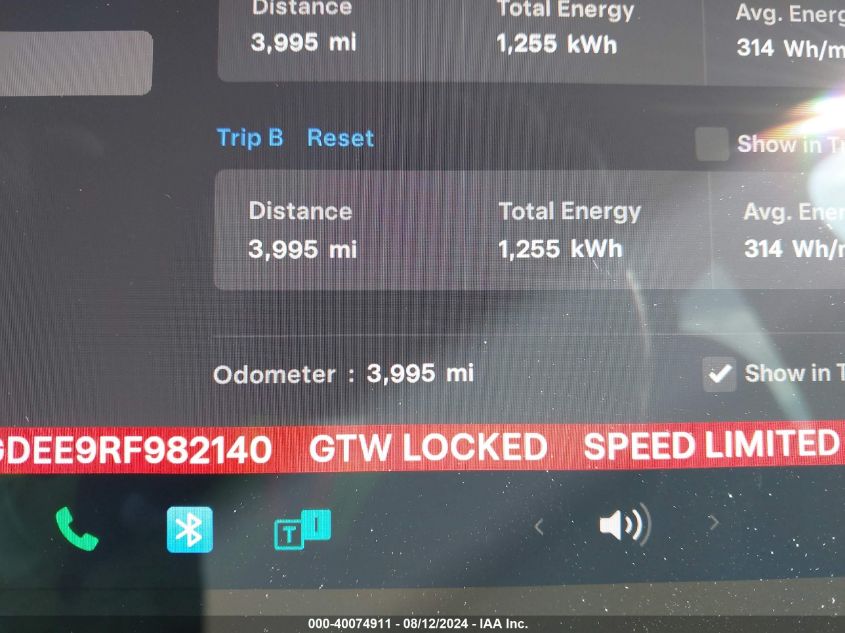Enable the unchecked Show checkbox beside Trip B
845x633 pixels.
(712, 144)
